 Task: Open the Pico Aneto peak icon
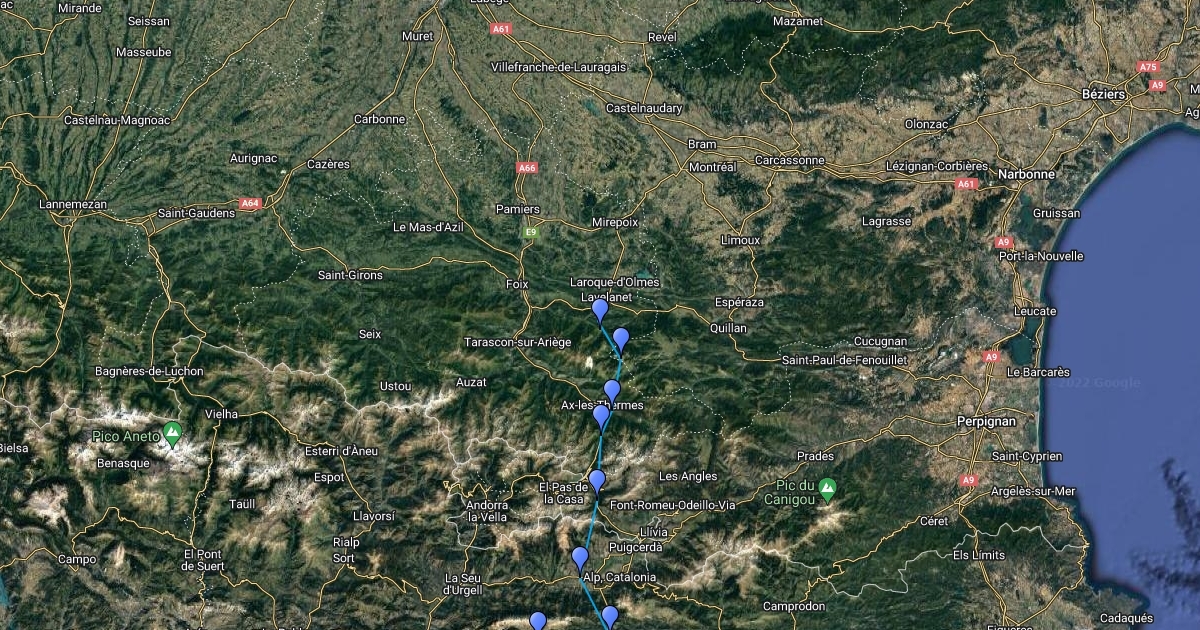(x=172, y=435)
